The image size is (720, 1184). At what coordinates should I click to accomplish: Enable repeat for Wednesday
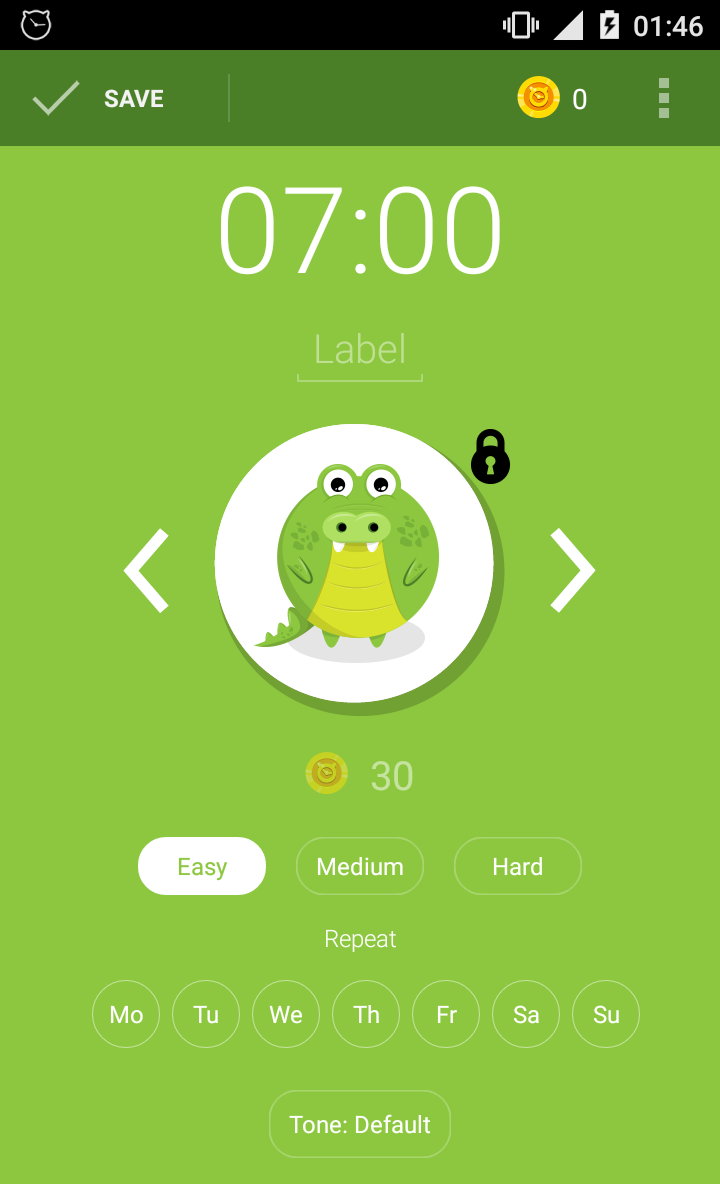coord(286,1014)
